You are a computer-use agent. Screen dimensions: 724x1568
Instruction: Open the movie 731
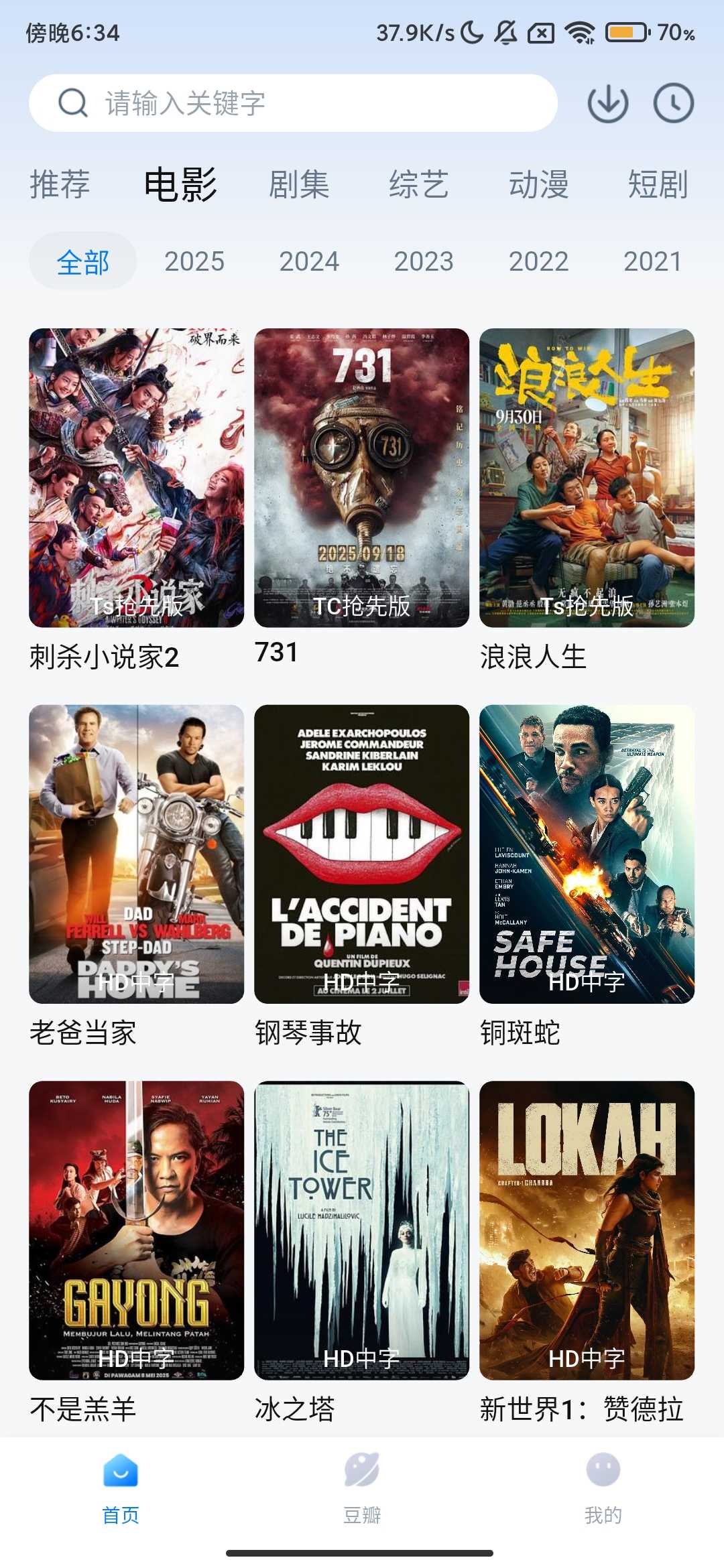(x=362, y=478)
